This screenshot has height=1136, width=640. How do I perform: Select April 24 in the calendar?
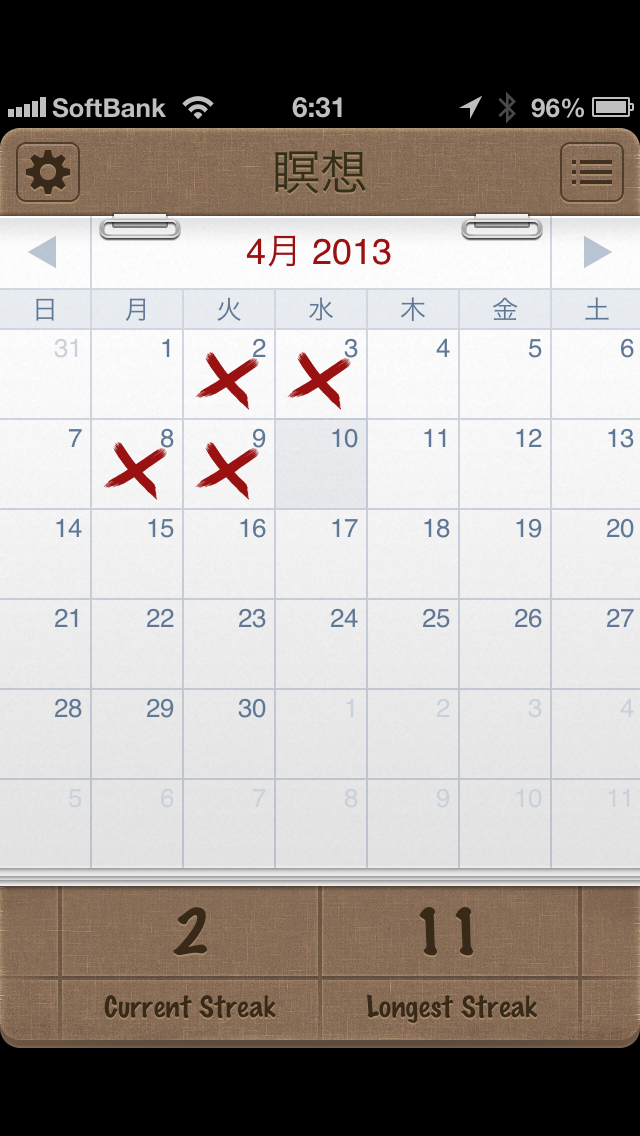(x=321, y=645)
